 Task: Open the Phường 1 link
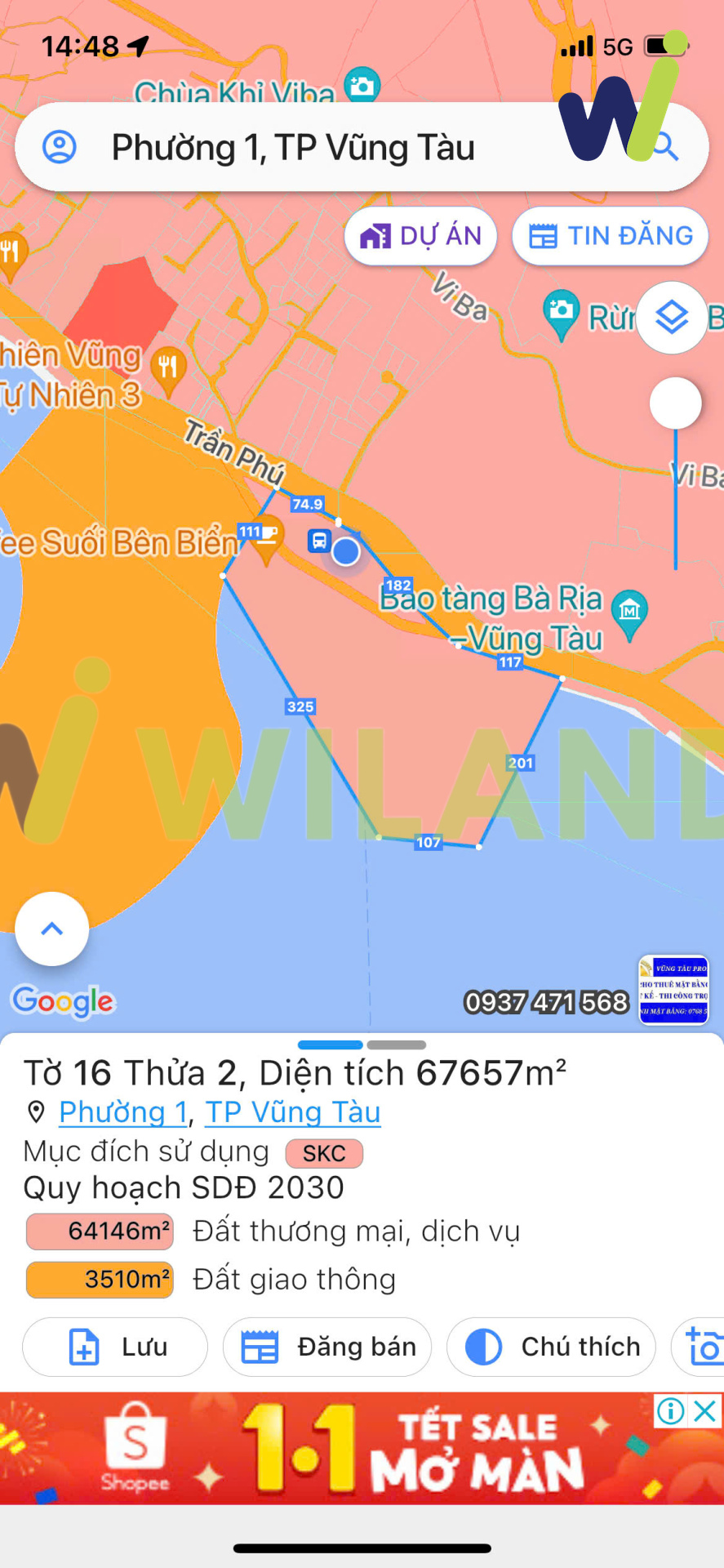(123, 1112)
